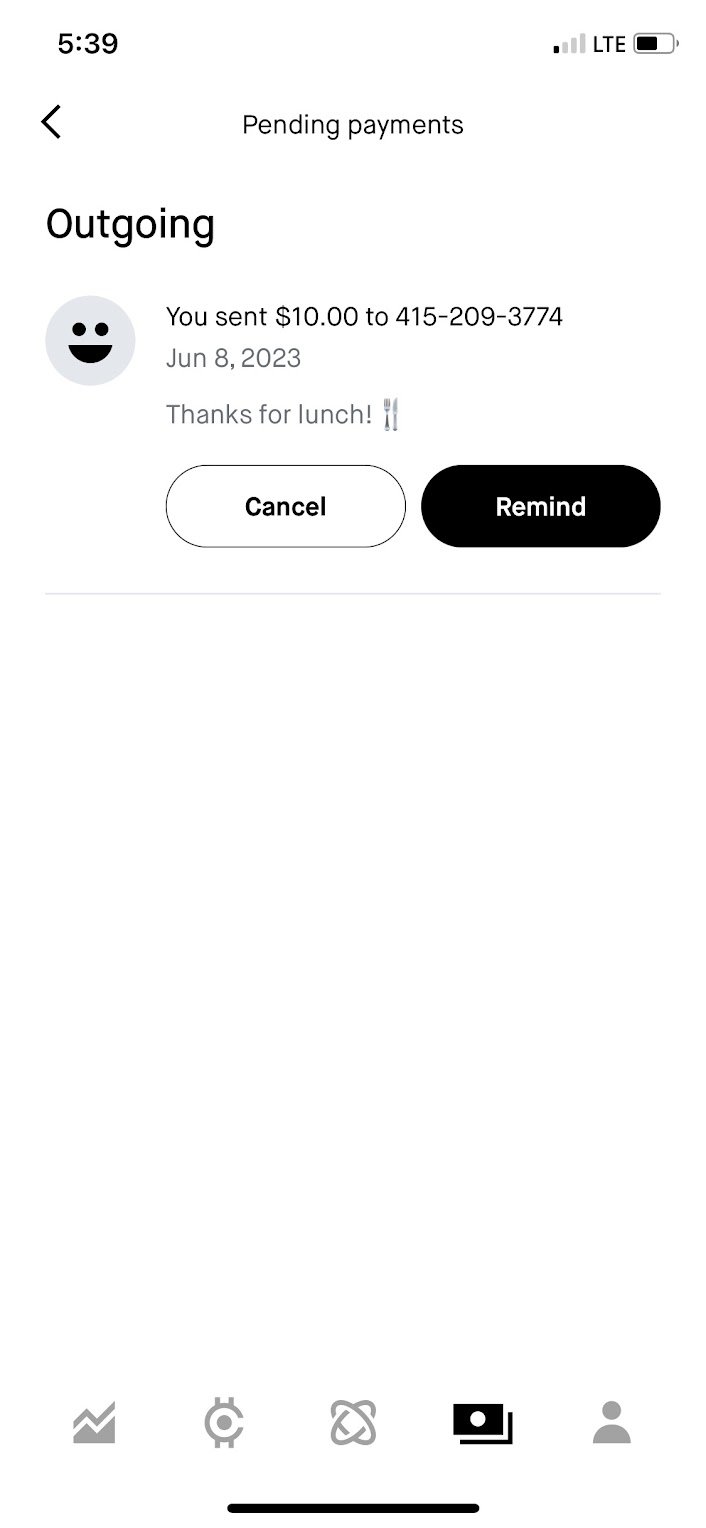Switch to the investing chart tab

pos(95,1422)
